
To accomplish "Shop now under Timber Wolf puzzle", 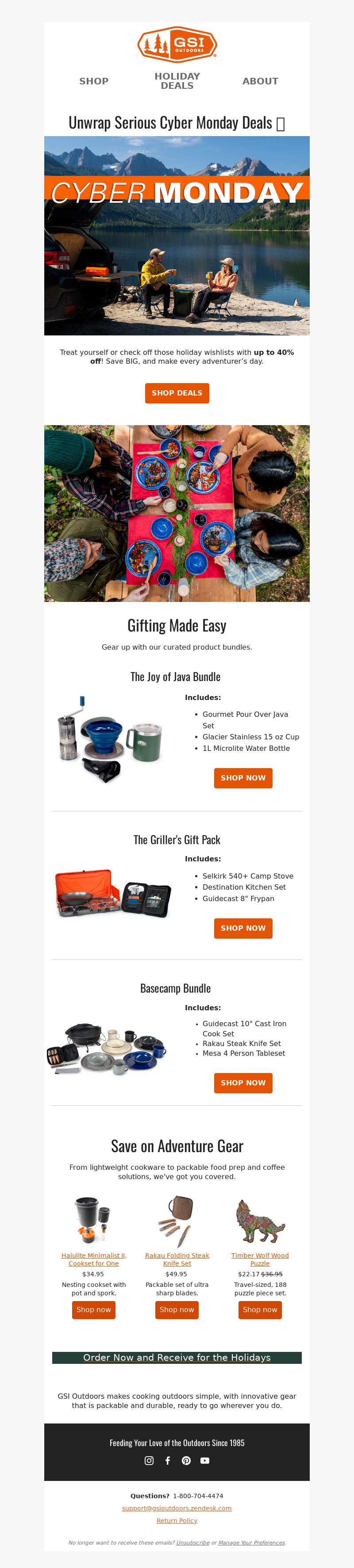I will coord(260,1310).
